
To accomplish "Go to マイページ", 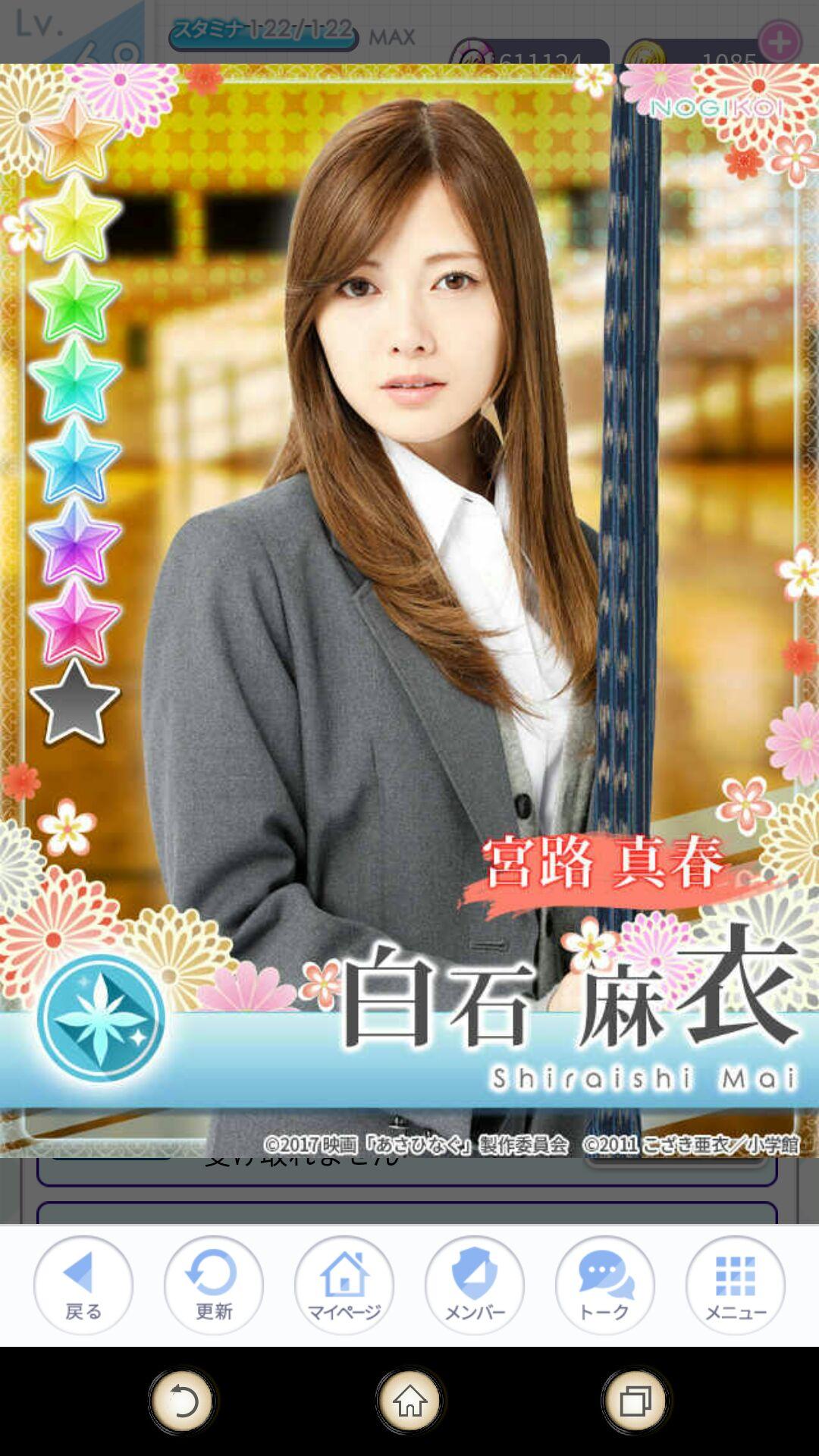I will [x=344, y=1285].
